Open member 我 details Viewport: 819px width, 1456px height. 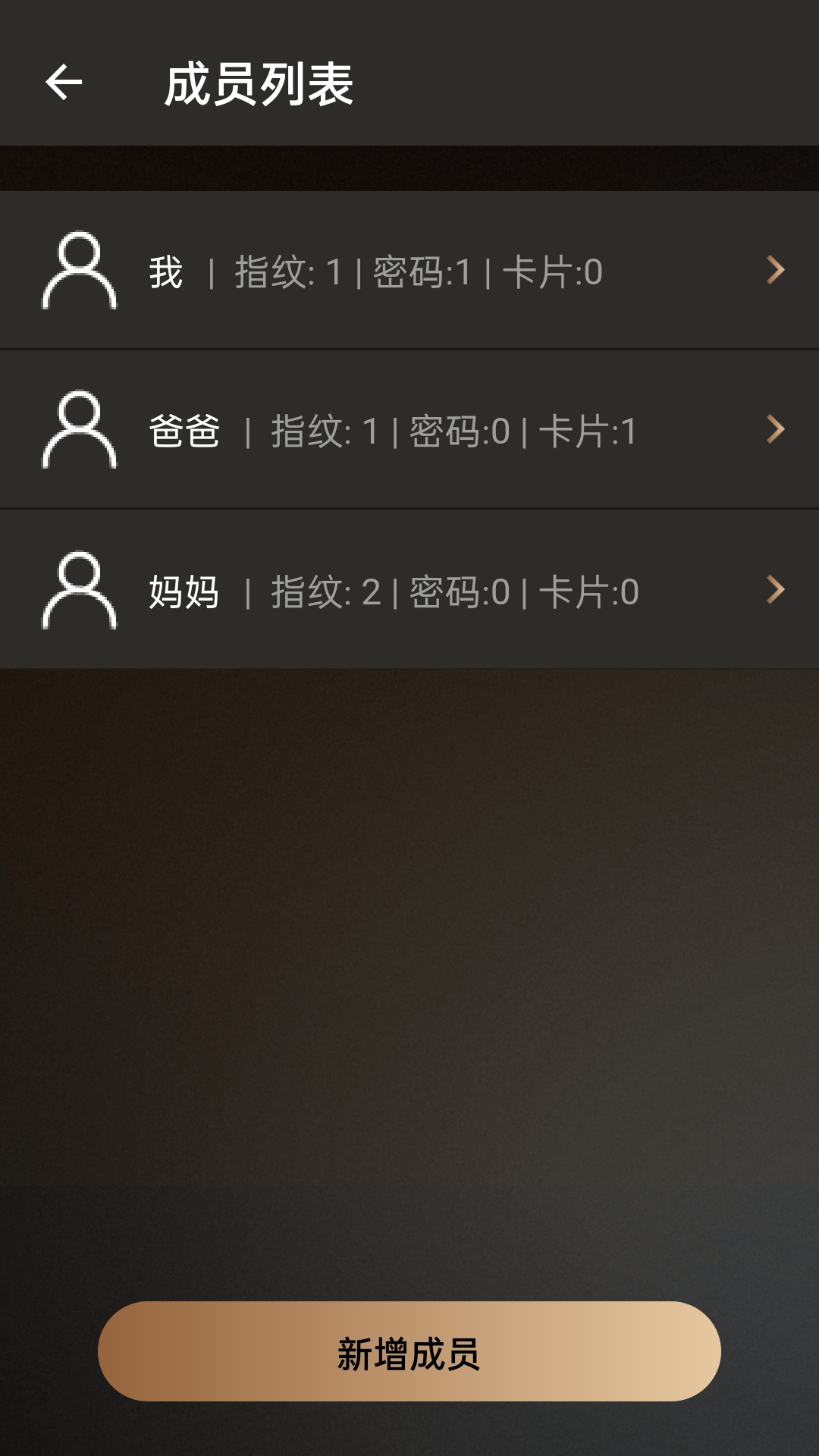point(409,271)
